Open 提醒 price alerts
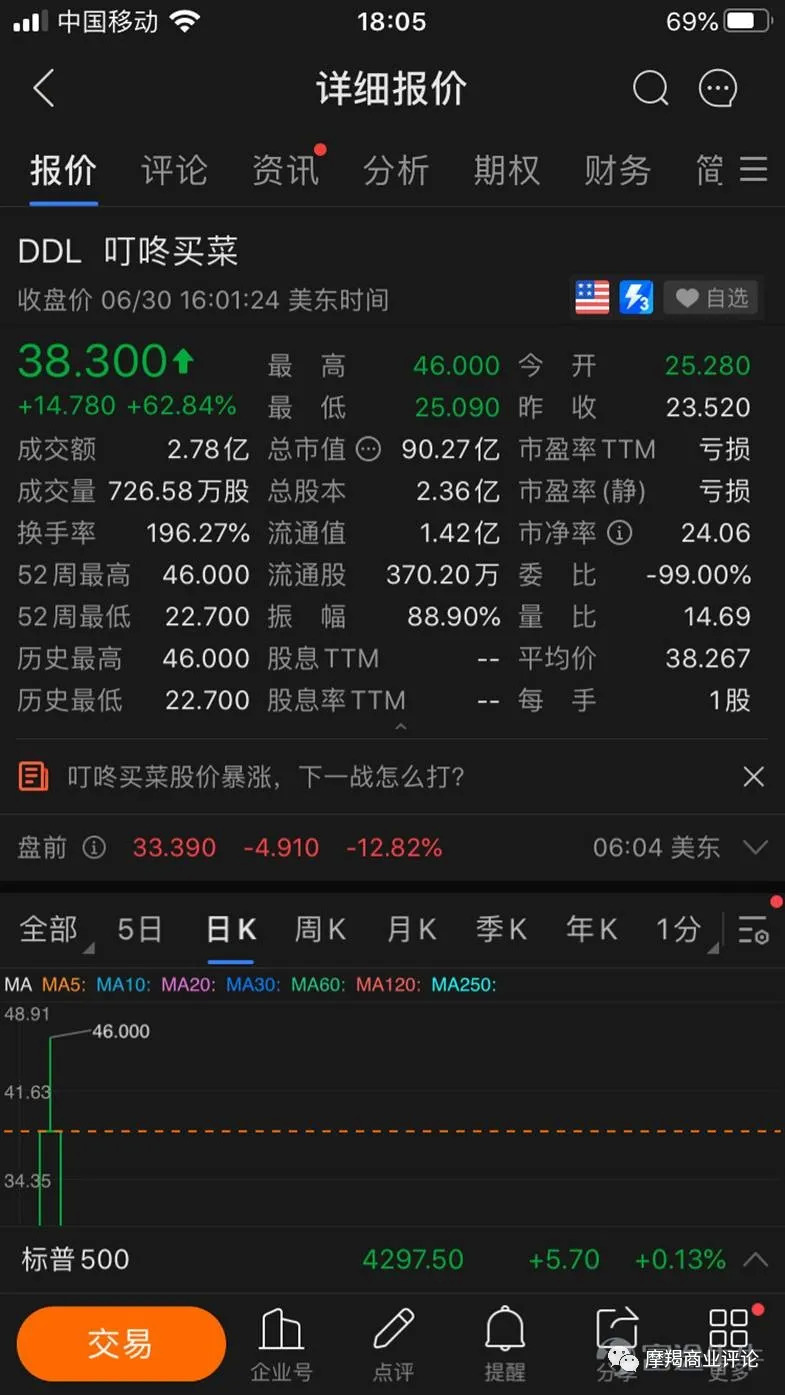The height and width of the screenshot is (1395, 785). click(x=505, y=1344)
